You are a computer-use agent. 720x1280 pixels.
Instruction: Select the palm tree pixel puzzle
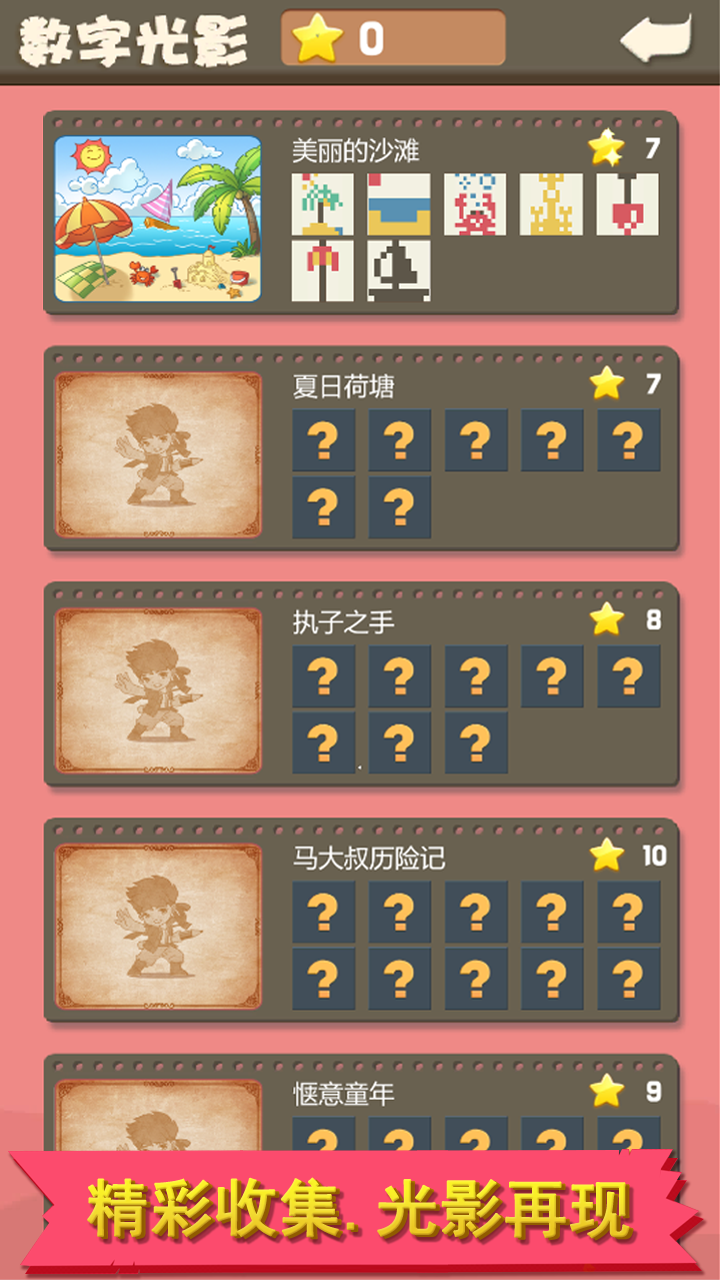point(323,205)
